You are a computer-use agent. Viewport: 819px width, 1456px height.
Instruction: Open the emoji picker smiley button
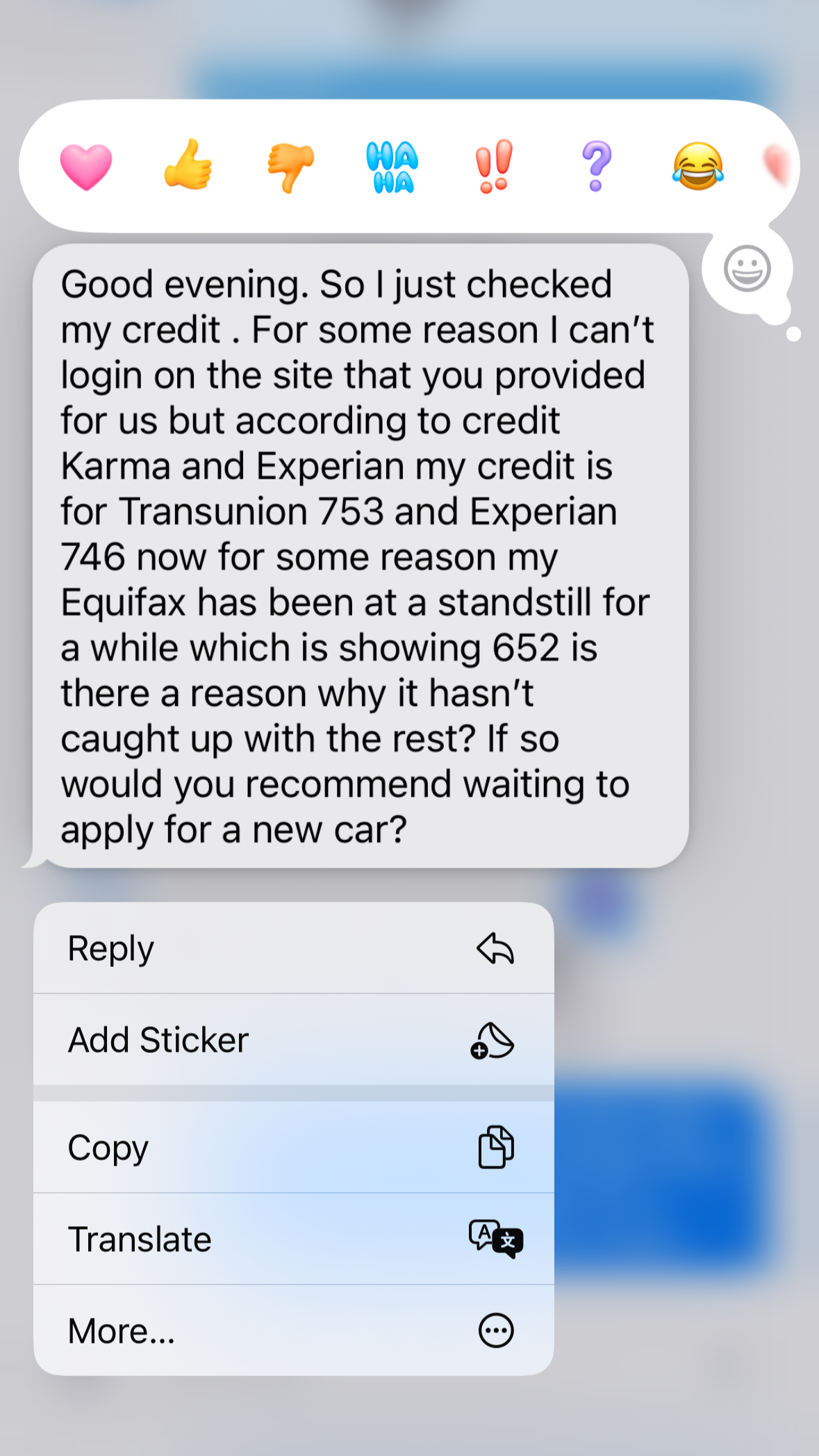coord(747,268)
